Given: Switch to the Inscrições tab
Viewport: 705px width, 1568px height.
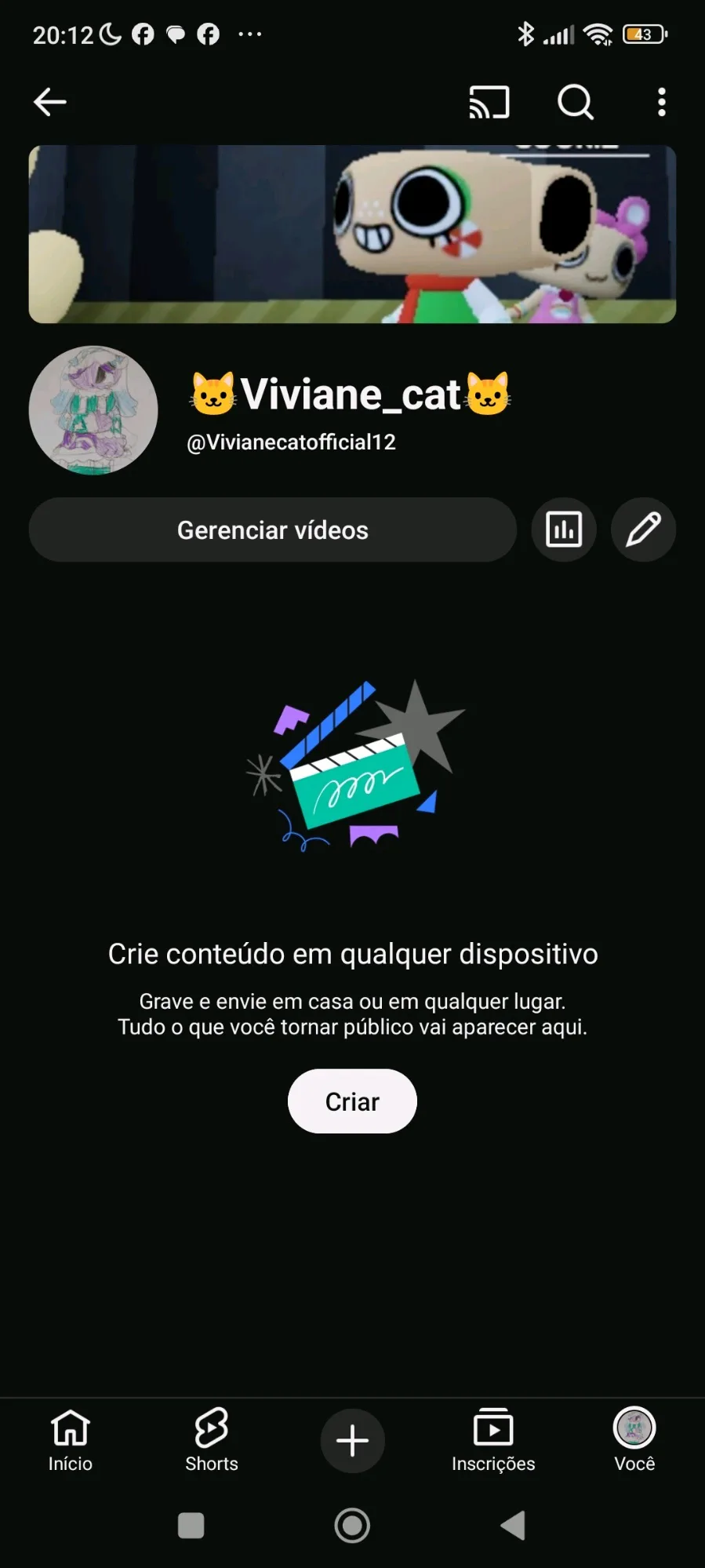Looking at the screenshot, I should pos(493,1440).
